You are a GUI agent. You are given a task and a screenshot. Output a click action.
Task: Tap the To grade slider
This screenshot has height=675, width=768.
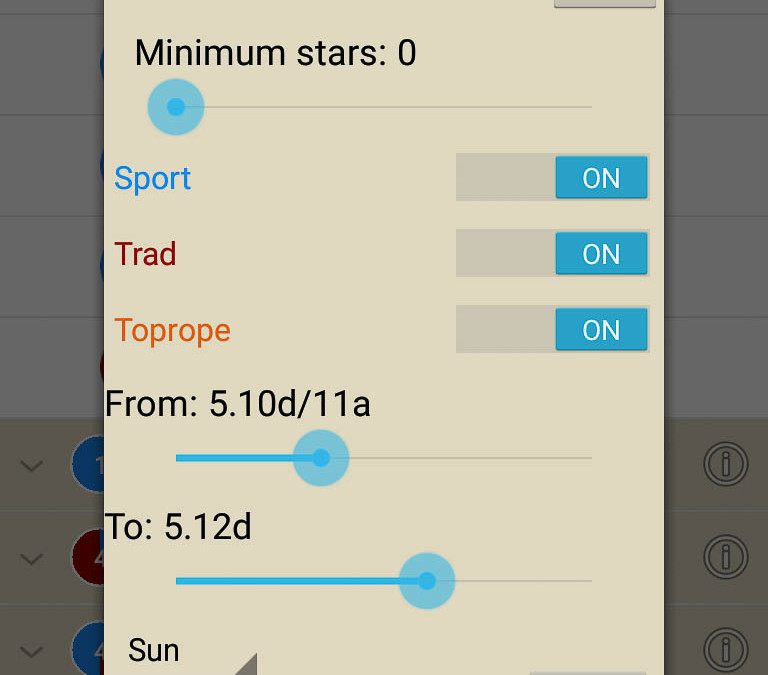(427, 580)
